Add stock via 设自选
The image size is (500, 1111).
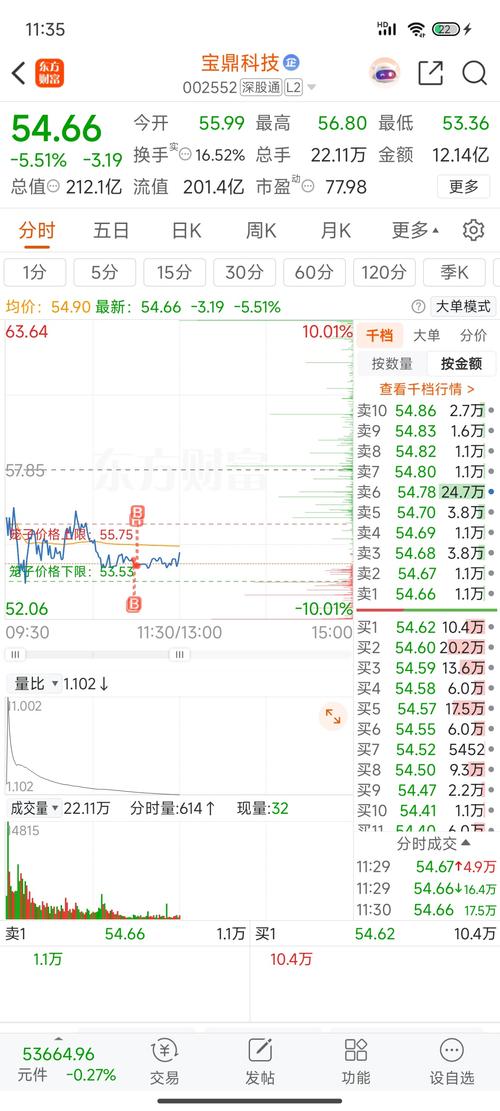point(451,1061)
